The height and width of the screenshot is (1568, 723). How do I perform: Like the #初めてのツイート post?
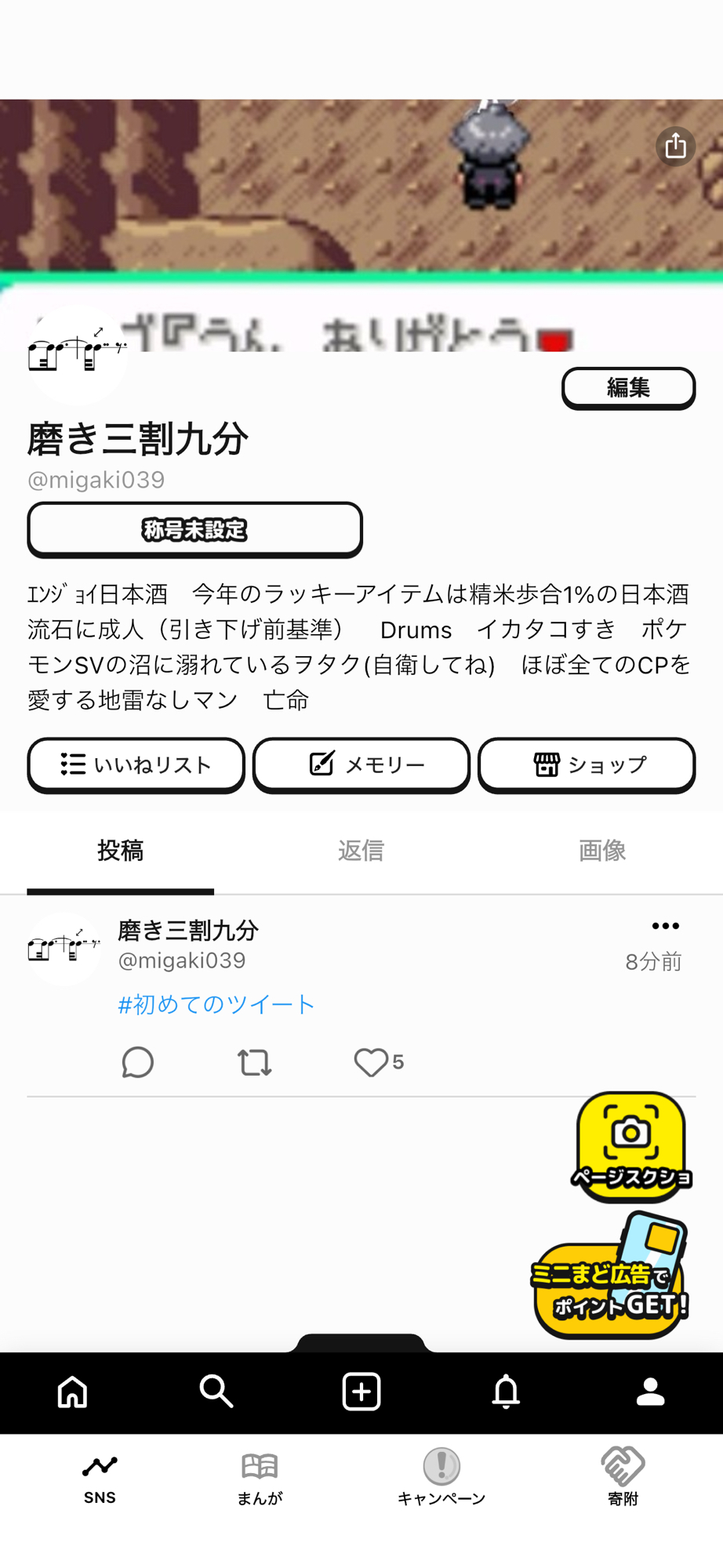tap(371, 1062)
